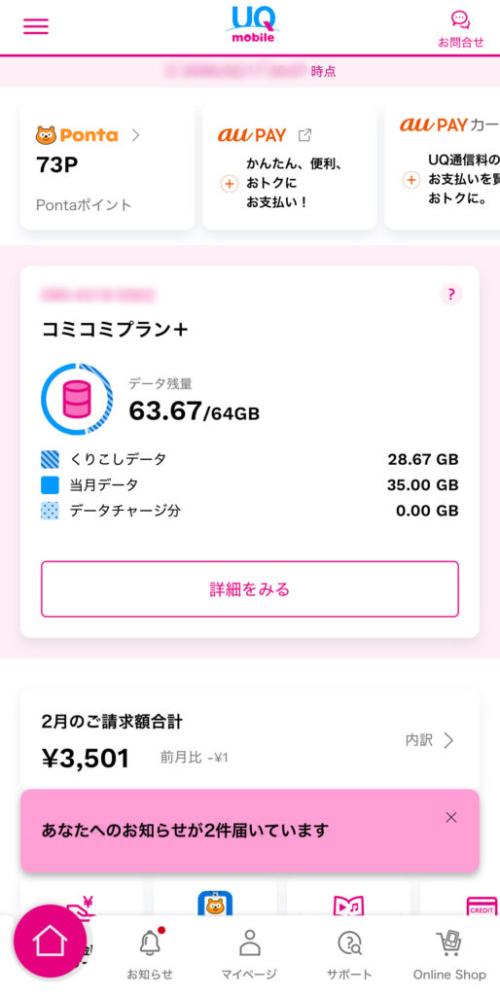The image size is (500, 996).
Task: Open the hamburger drawer menu
Action: point(36,26)
